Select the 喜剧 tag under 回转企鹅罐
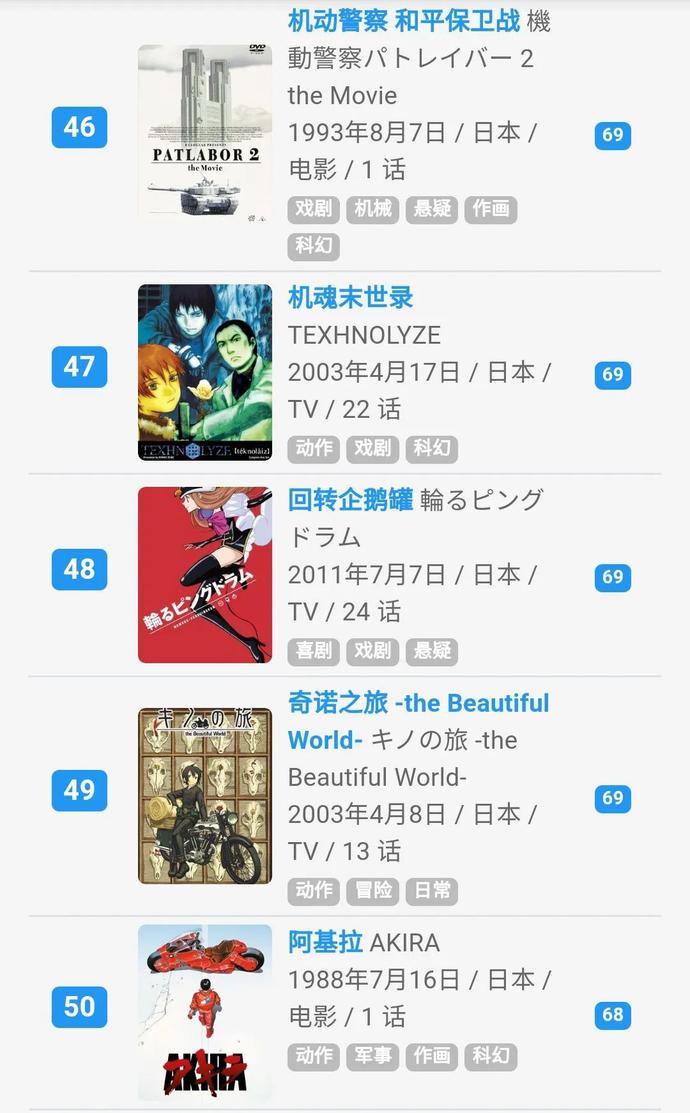 click(314, 651)
